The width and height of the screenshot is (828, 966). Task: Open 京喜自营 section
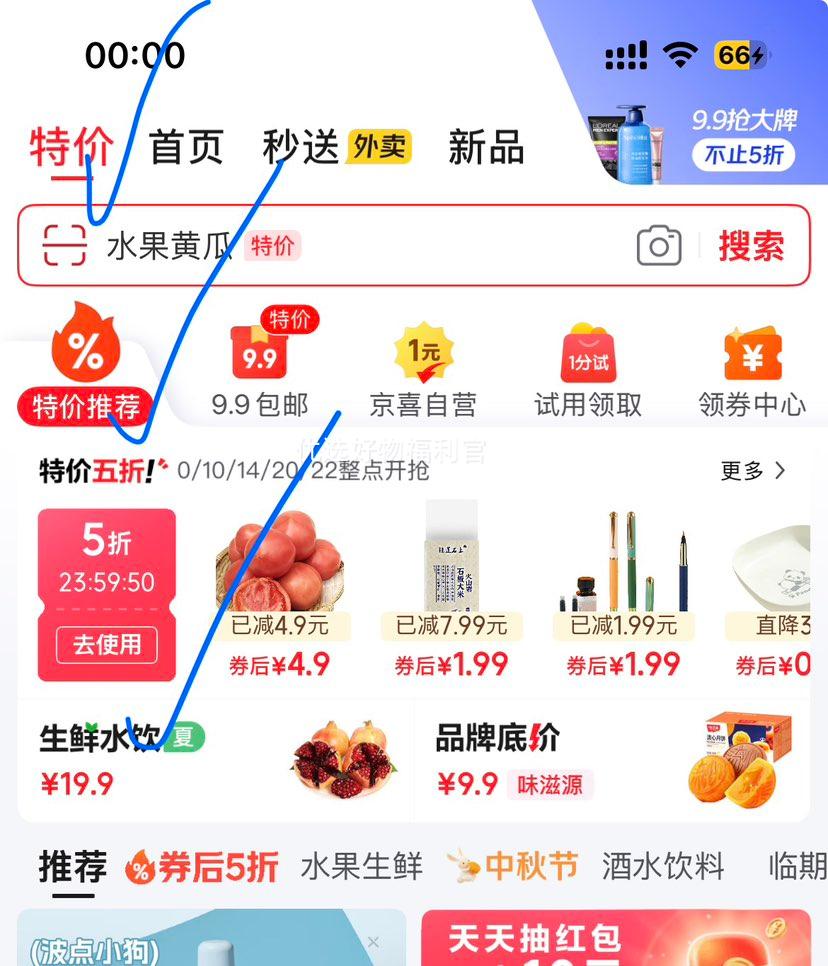pyautogui.click(x=423, y=372)
